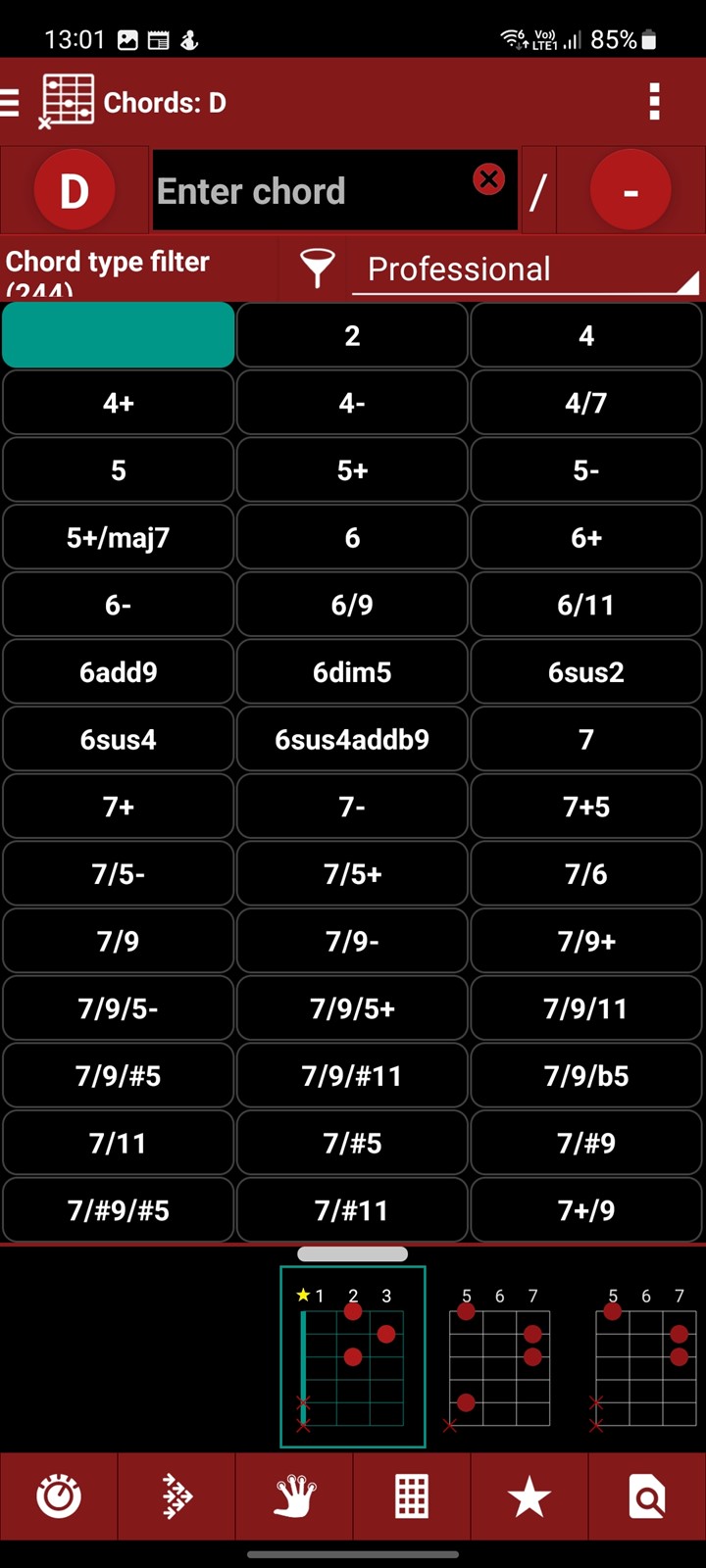The width and height of the screenshot is (706, 1568).
Task: Open the starred chord diagram at frets 1-3
Action: tap(353, 1357)
